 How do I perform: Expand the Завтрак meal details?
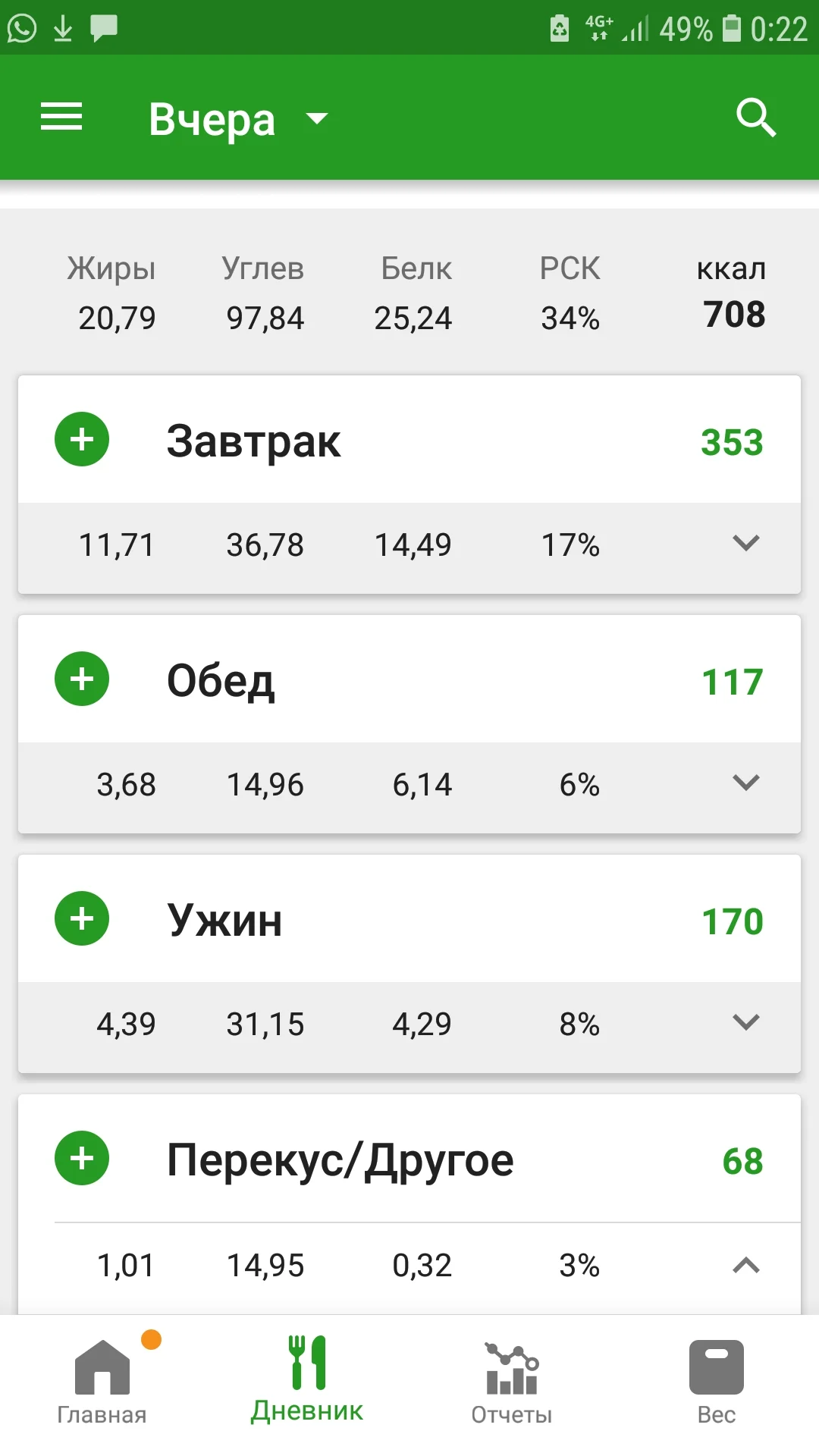point(745,544)
